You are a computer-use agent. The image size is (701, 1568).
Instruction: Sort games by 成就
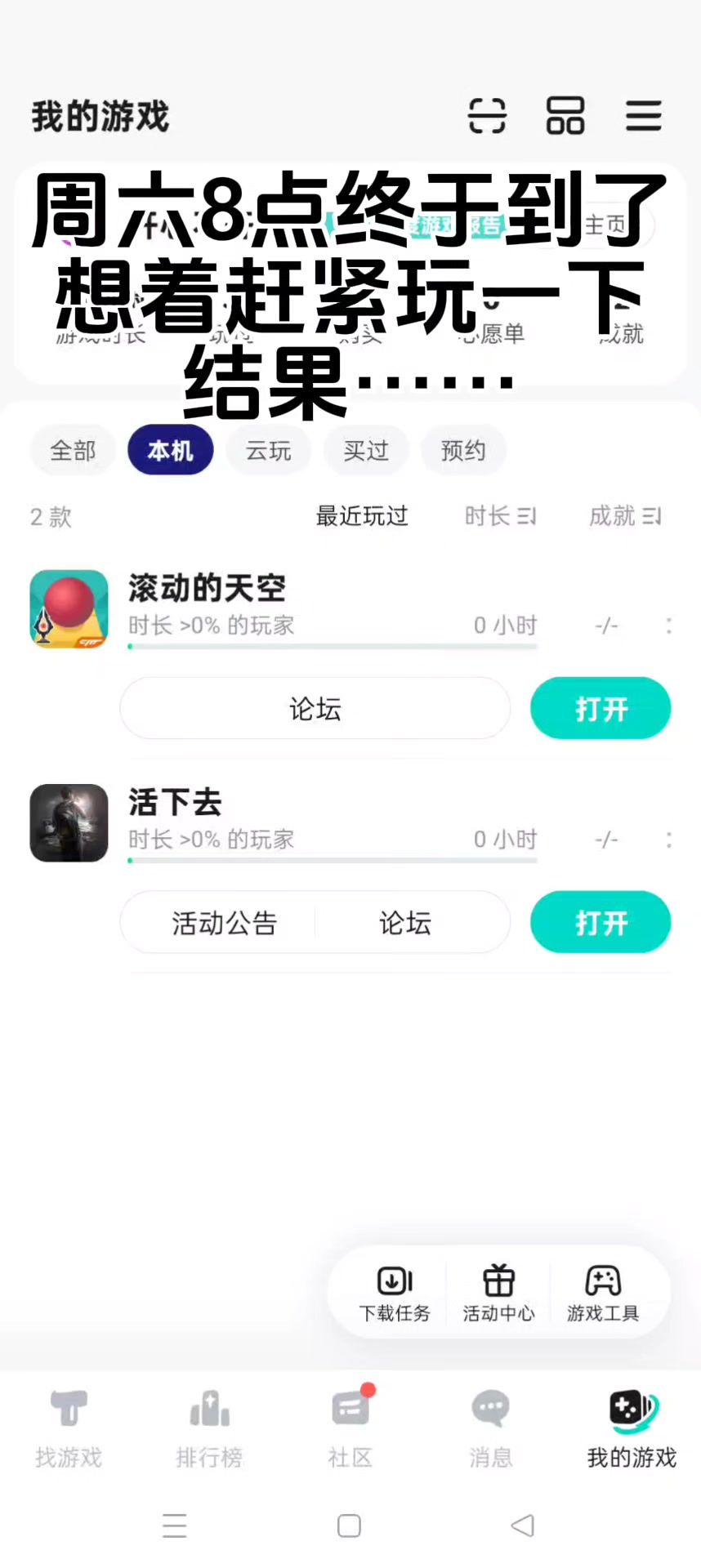click(625, 516)
